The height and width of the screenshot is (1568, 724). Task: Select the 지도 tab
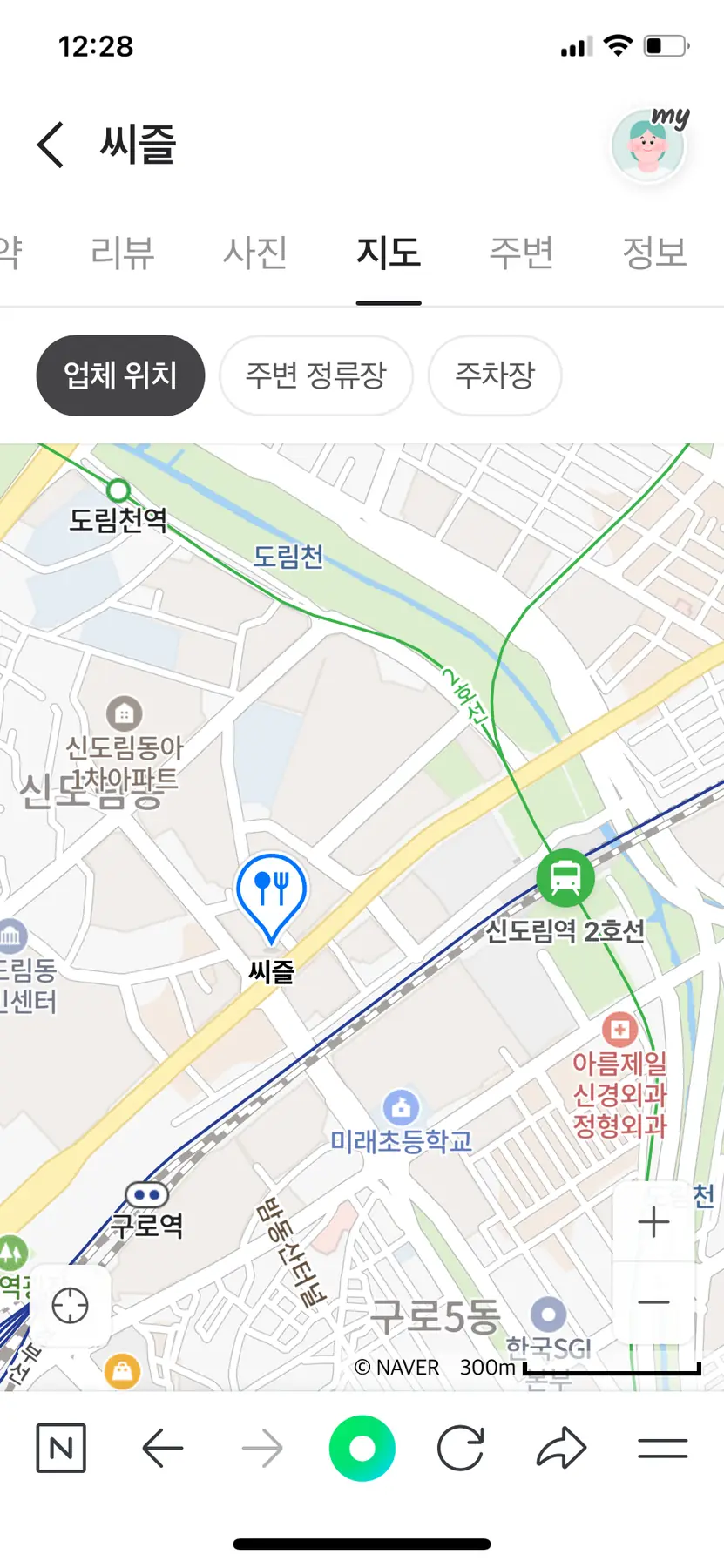(389, 253)
